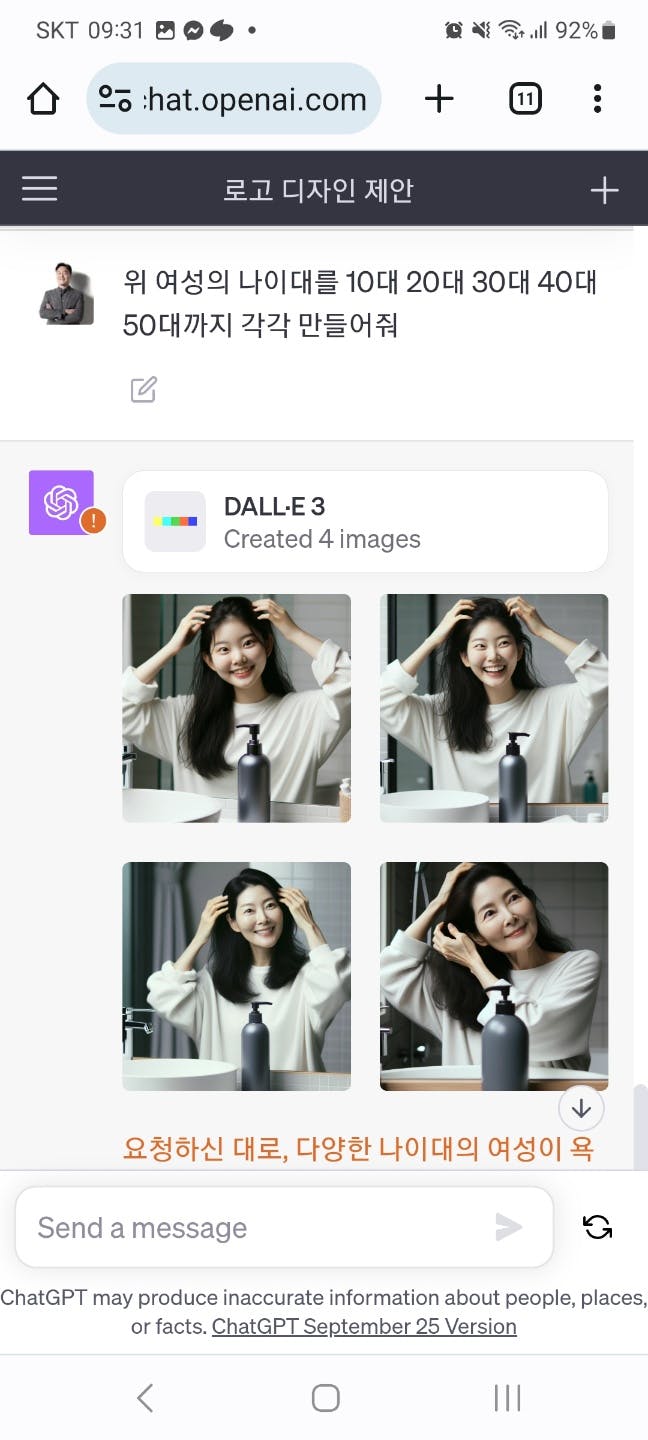This screenshot has height=1440, width=648.
Task: Open a new browser tab
Action: tap(439, 99)
